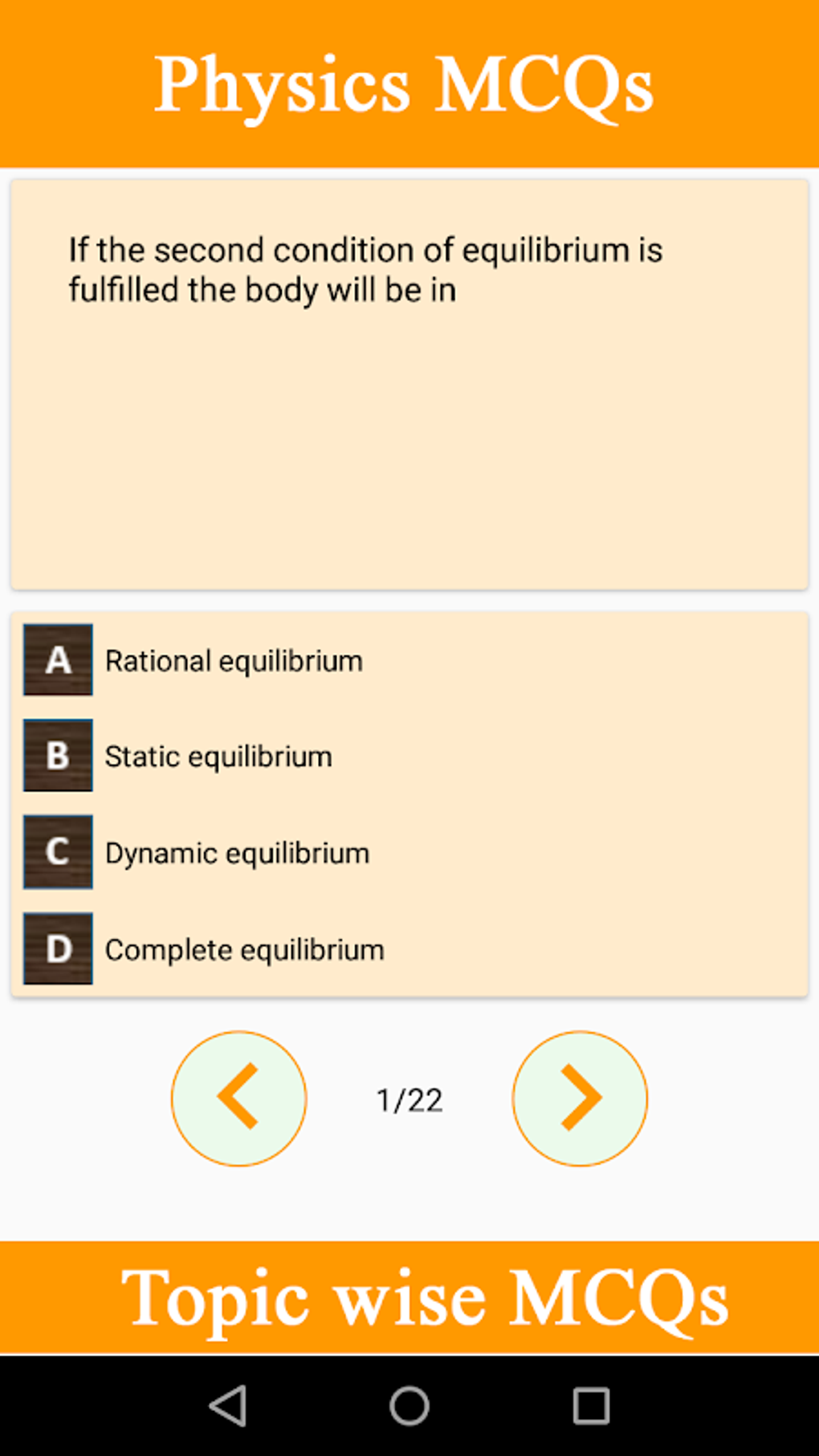Select the Complete equilibrium answer
The width and height of the screenshot is (819, 1456).
coord(243,948)
